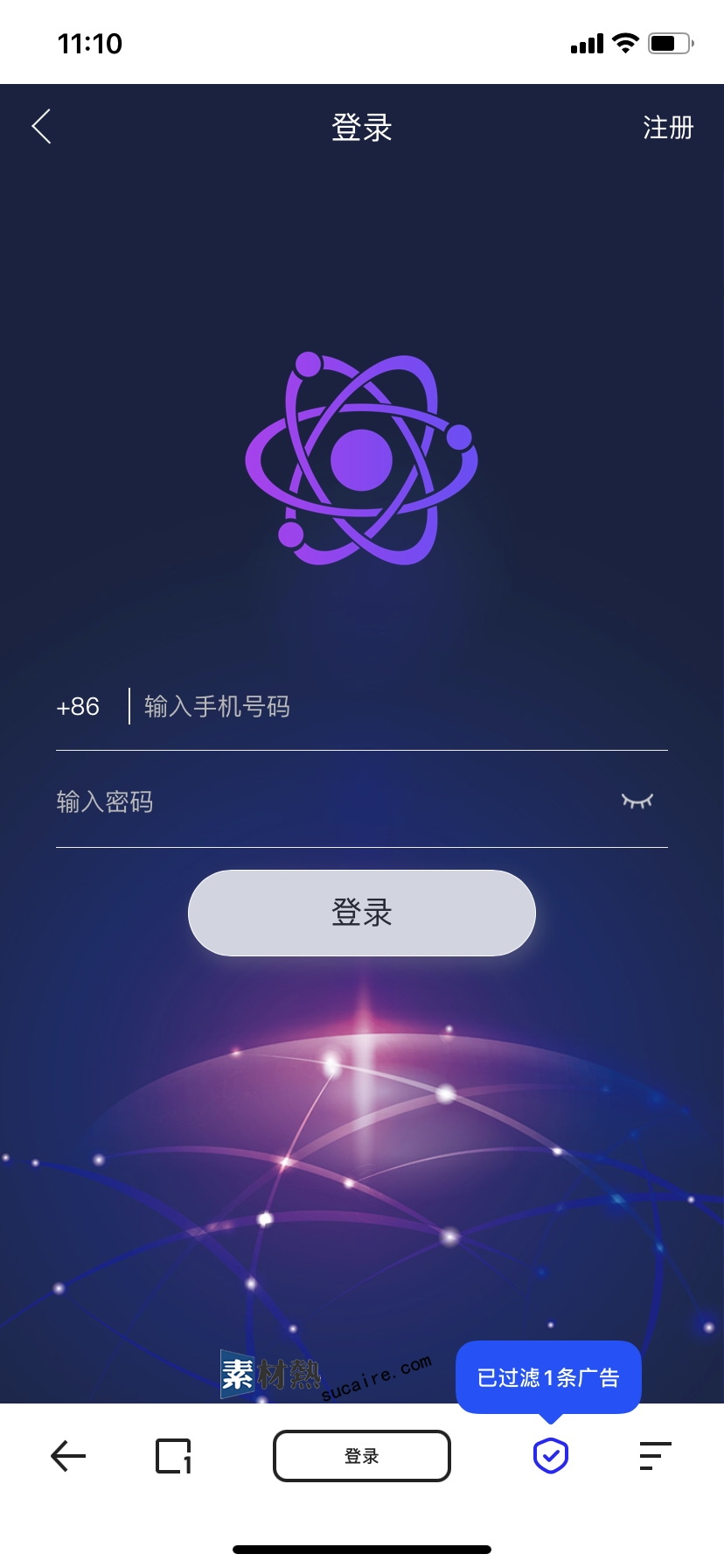
Task: Open the browser tabs switcher
Action: pyautogui.click(x=173, y=1456)
